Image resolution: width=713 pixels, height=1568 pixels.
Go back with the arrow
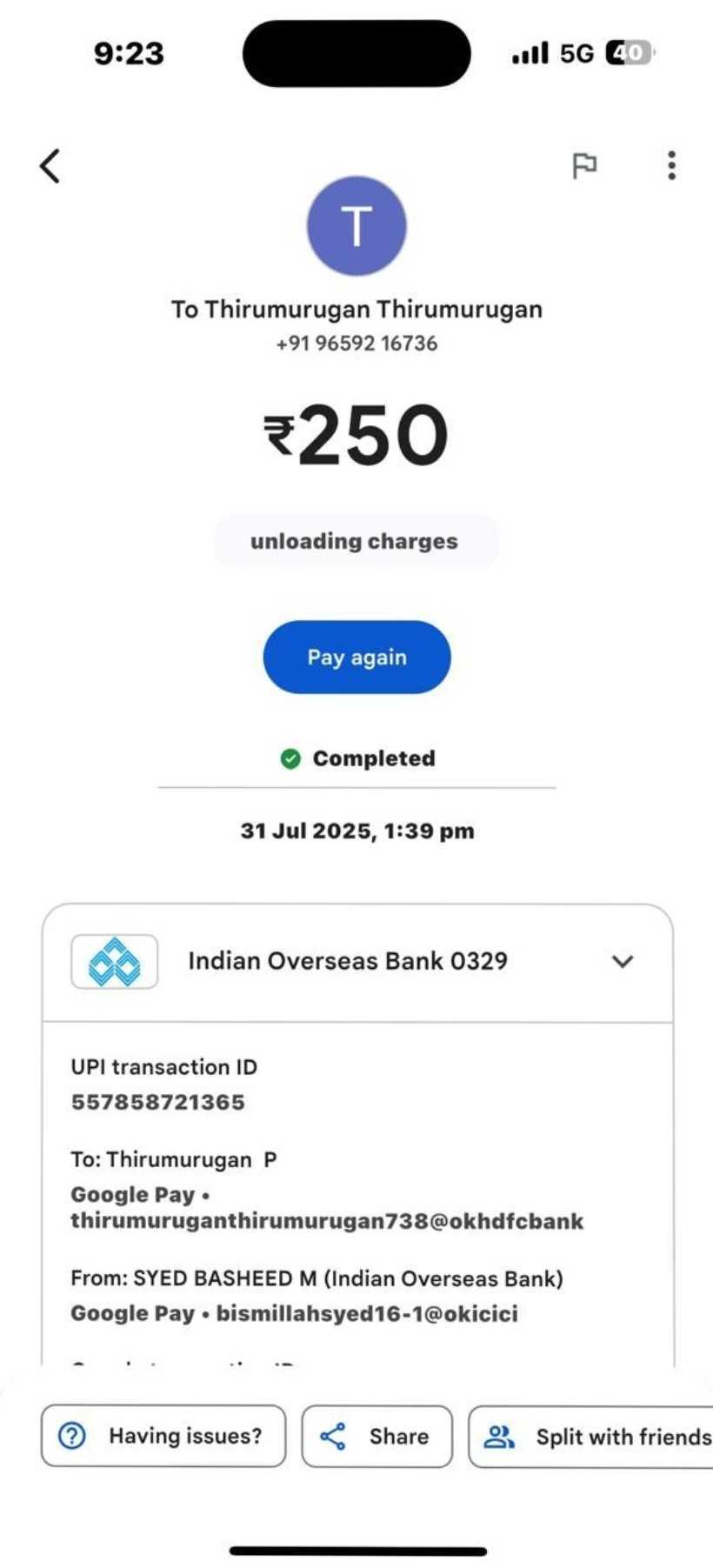(50, 165)
